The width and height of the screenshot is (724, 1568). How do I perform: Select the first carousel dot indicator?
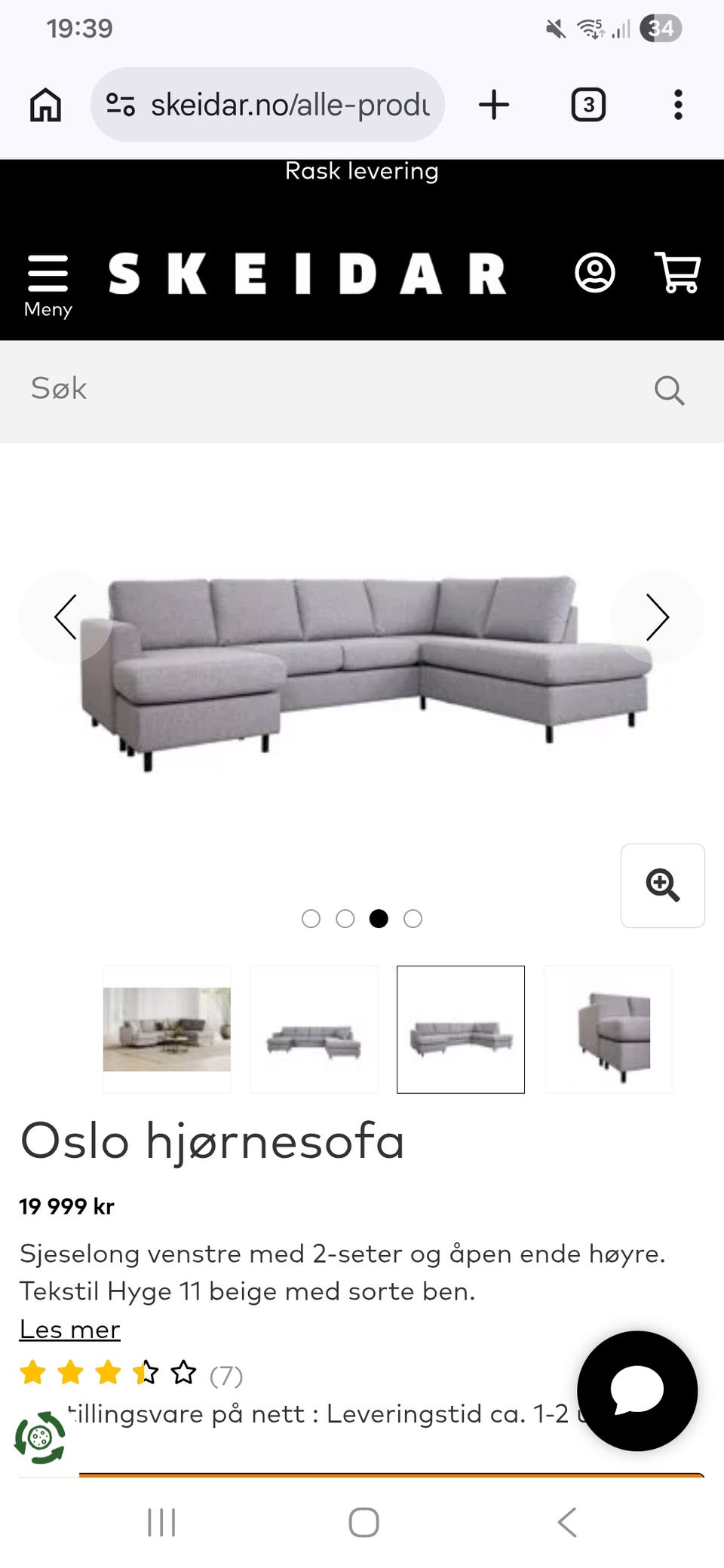click(x=311, y=919)
